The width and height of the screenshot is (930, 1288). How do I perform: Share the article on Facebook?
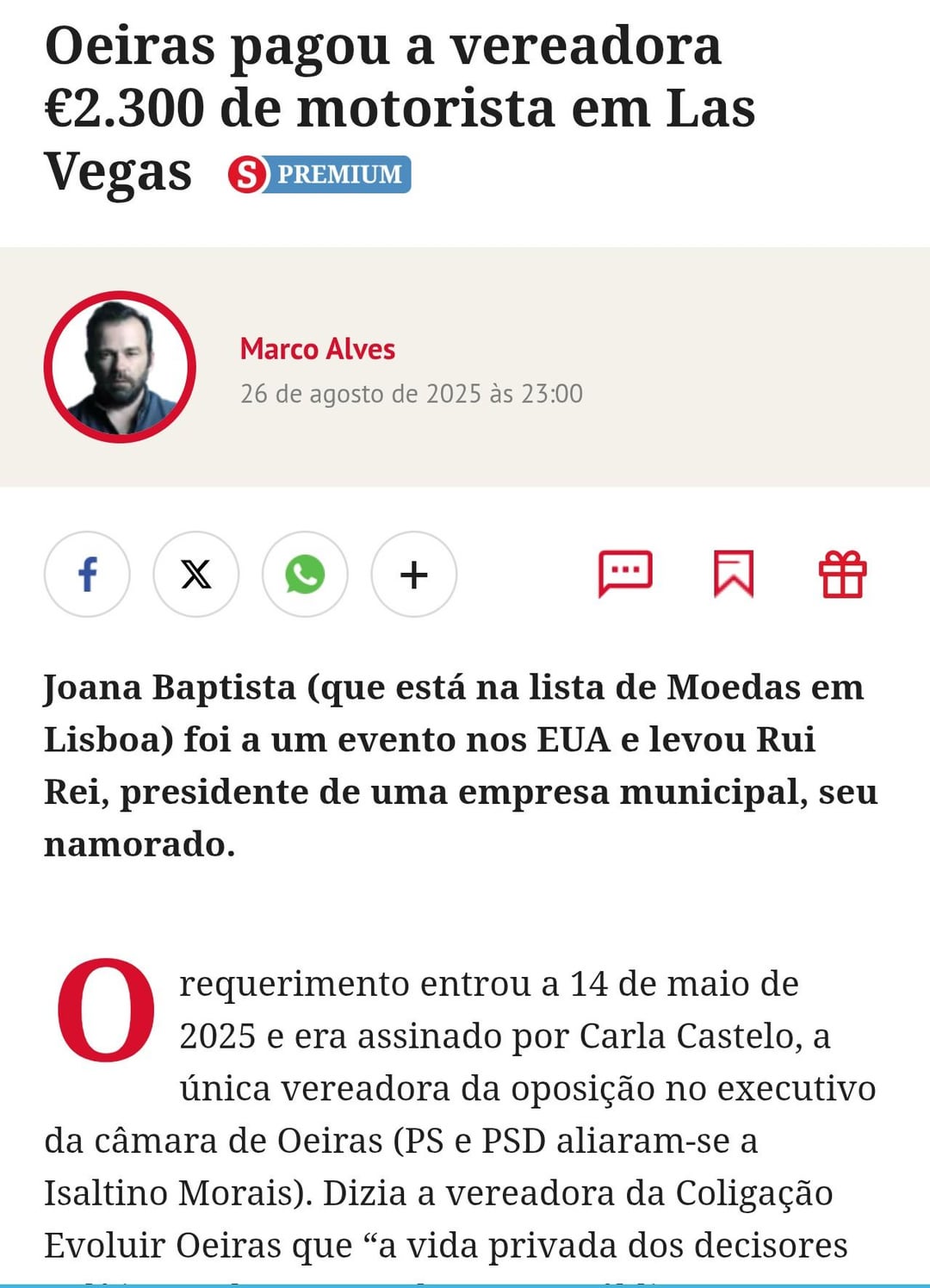click(87, 574)
